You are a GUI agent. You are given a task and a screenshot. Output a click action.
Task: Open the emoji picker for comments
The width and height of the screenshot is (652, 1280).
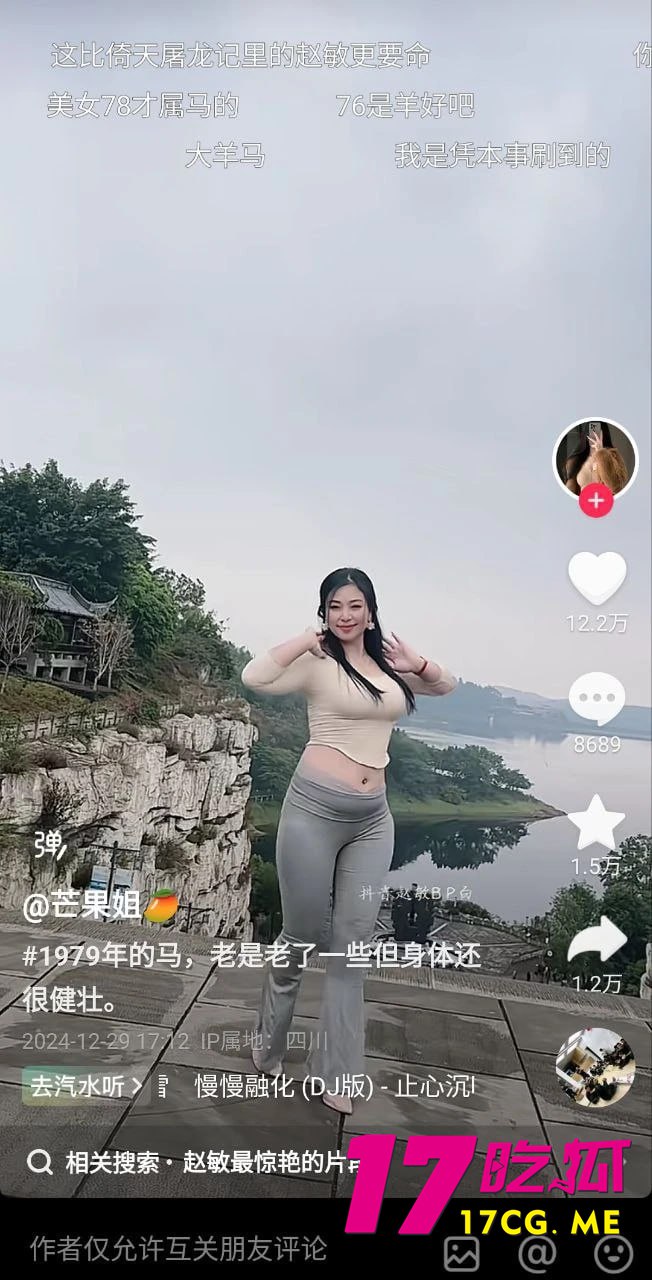tap(612, 1252)
